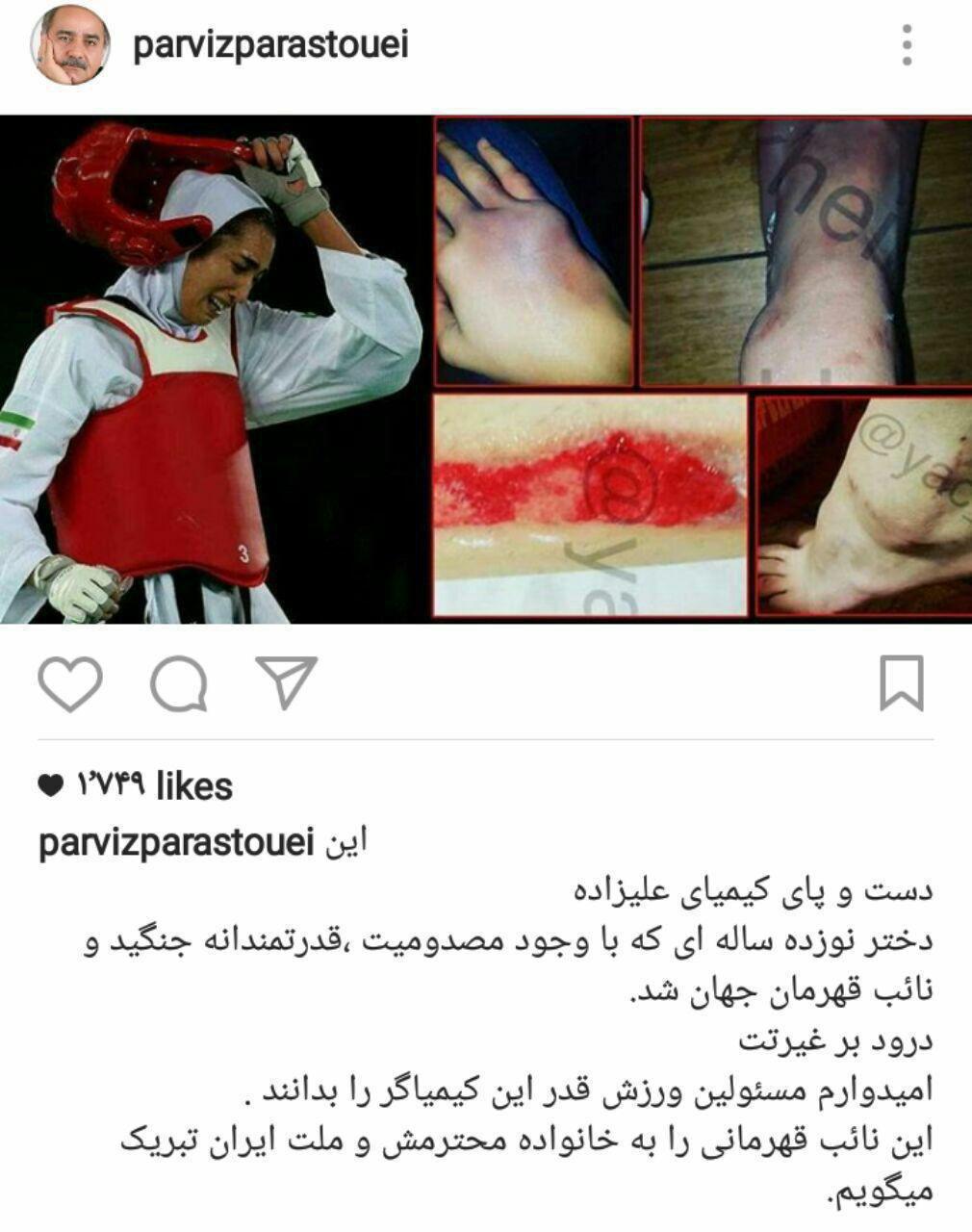Open parvizparastouei's profile picture
The height and width of the screenshot is (1232, 972).
point(68,46)
